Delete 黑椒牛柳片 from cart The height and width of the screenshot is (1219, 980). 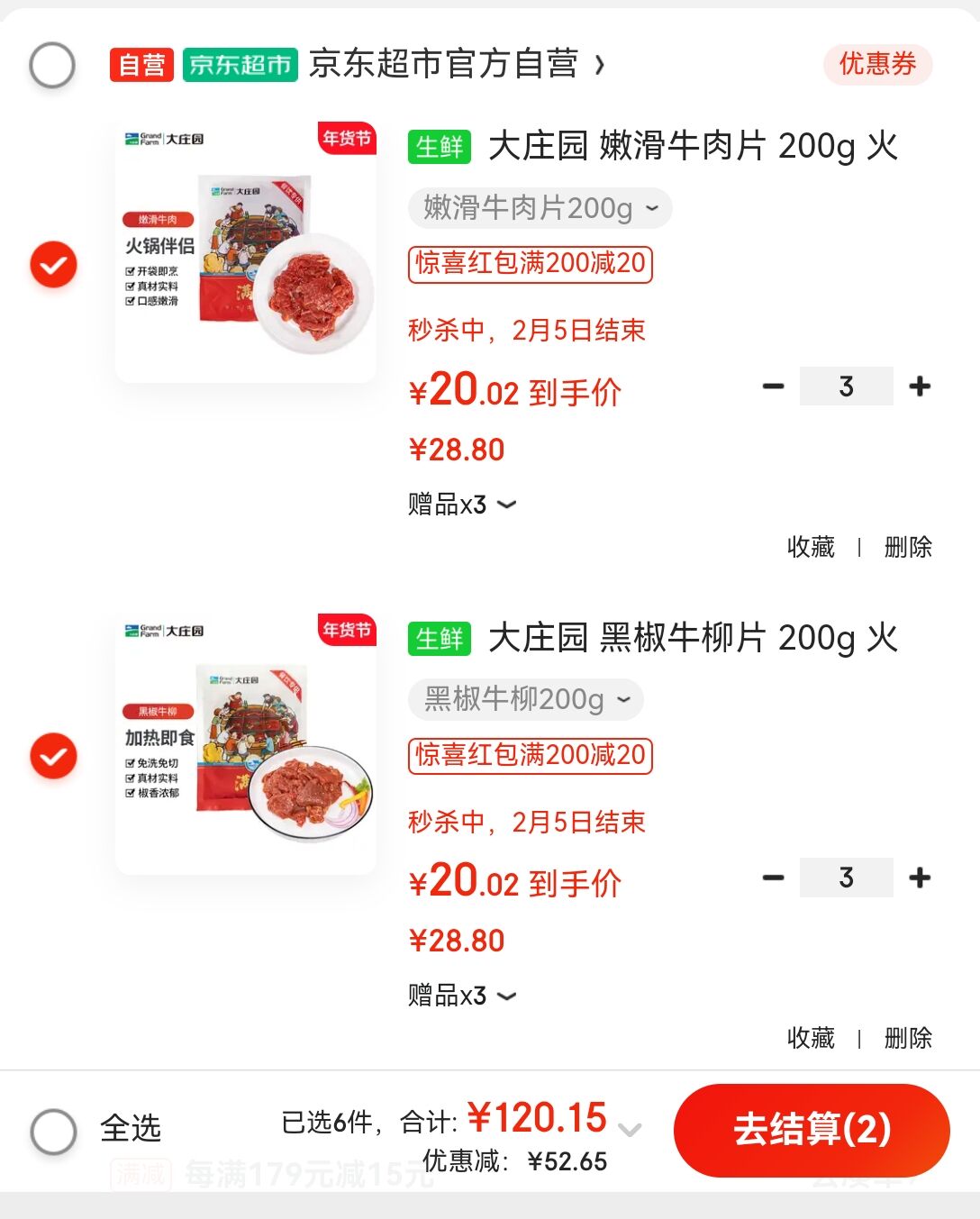click(x=908, y=1038)
